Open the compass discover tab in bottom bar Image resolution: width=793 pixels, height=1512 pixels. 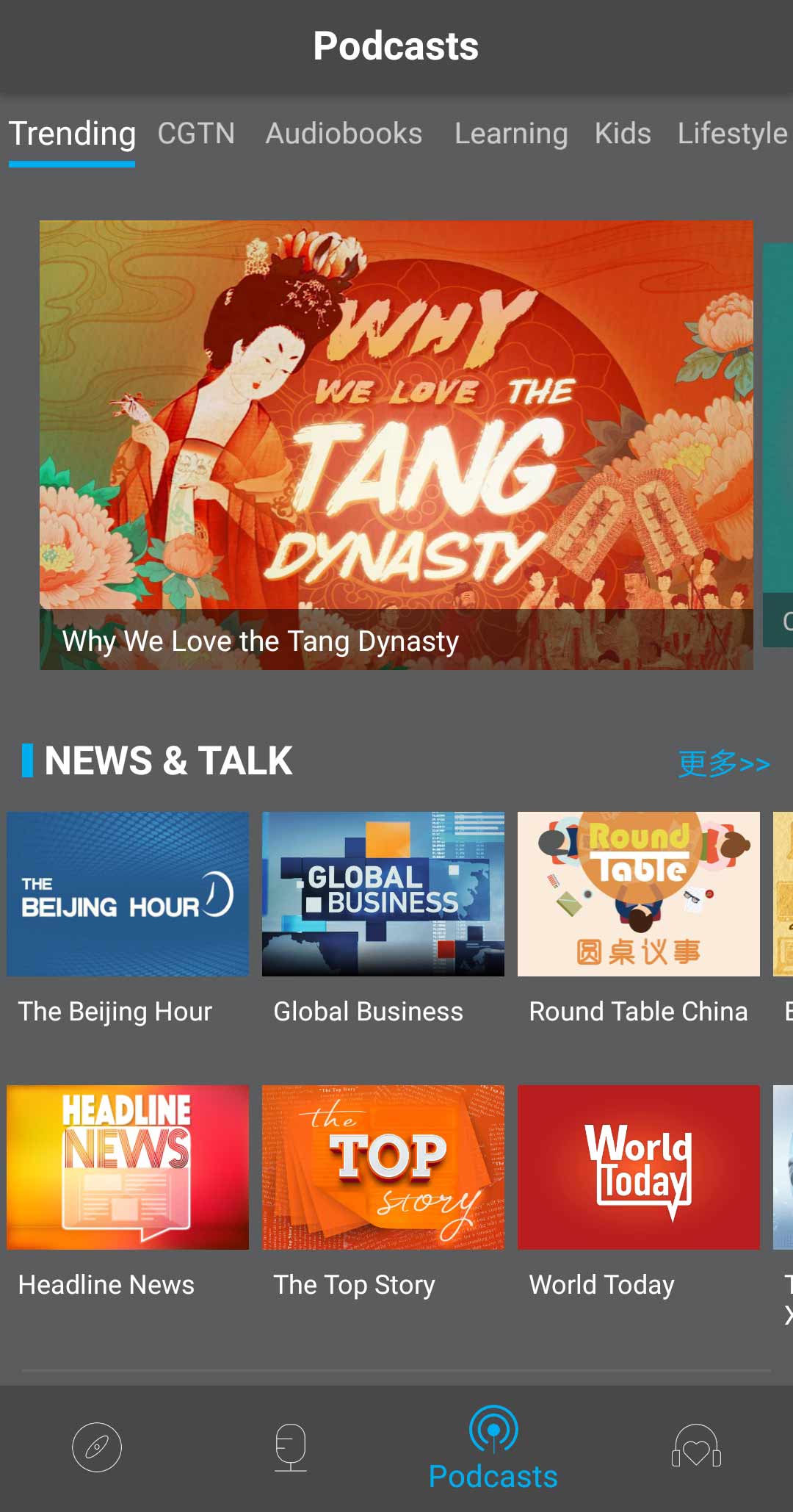point(97,1447)
